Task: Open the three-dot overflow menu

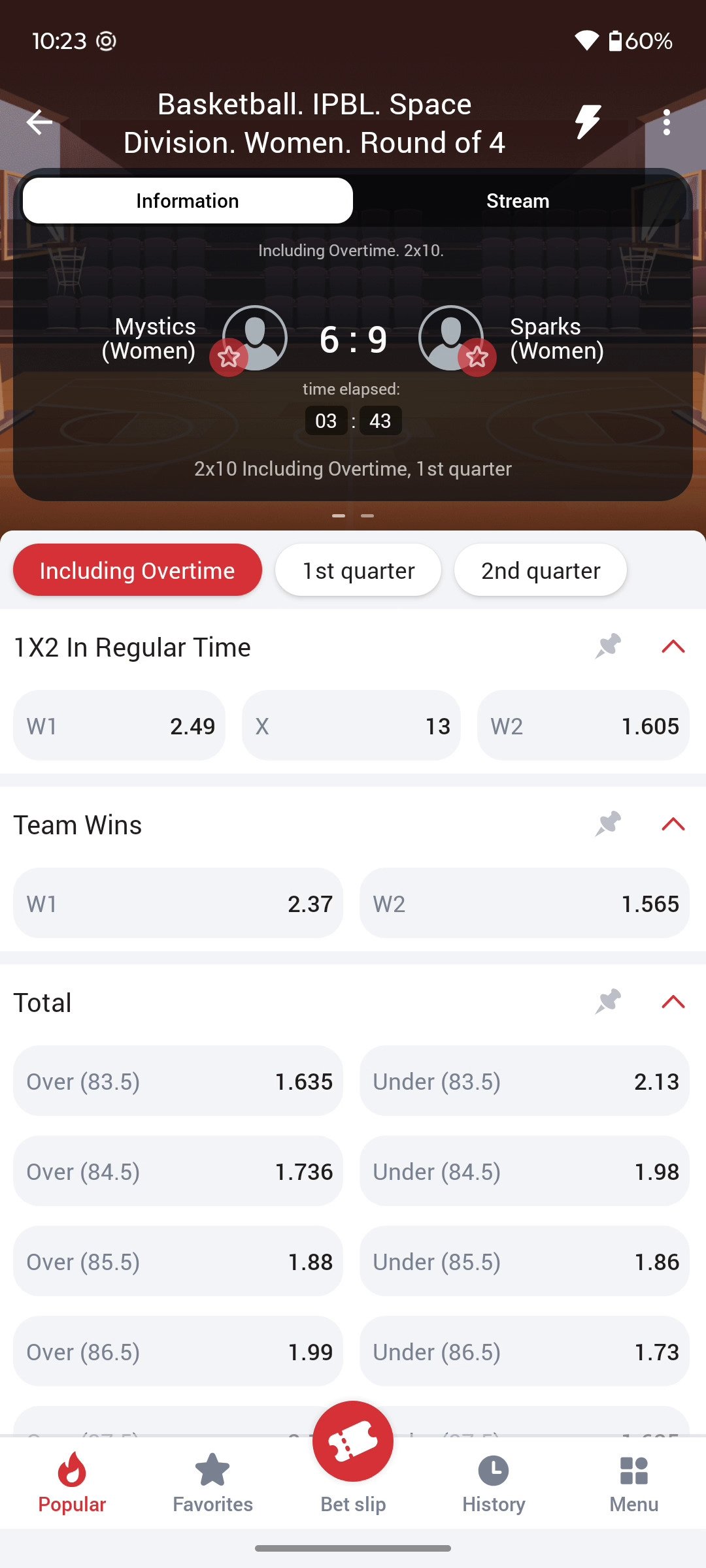Action: (666, 122)
